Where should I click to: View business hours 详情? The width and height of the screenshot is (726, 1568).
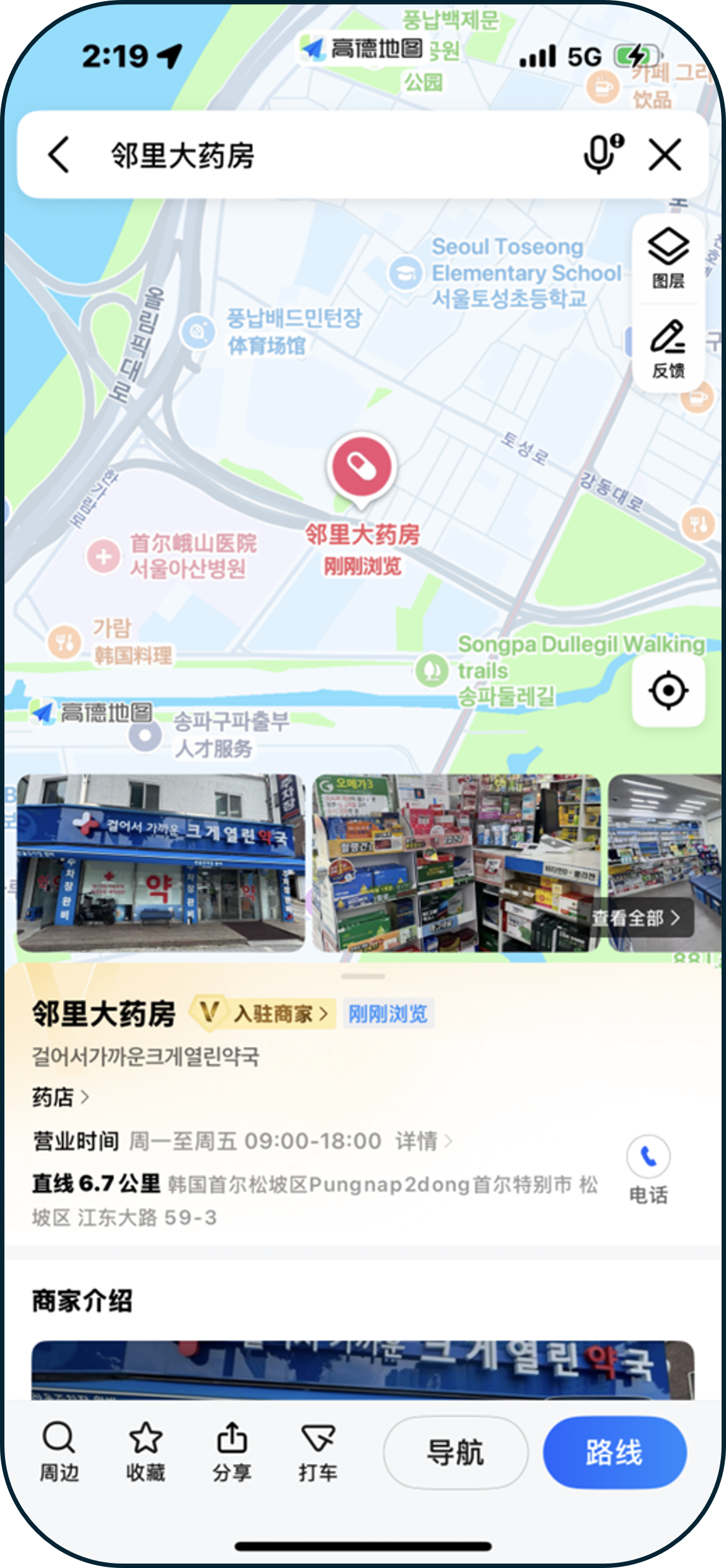(423, 1141)
